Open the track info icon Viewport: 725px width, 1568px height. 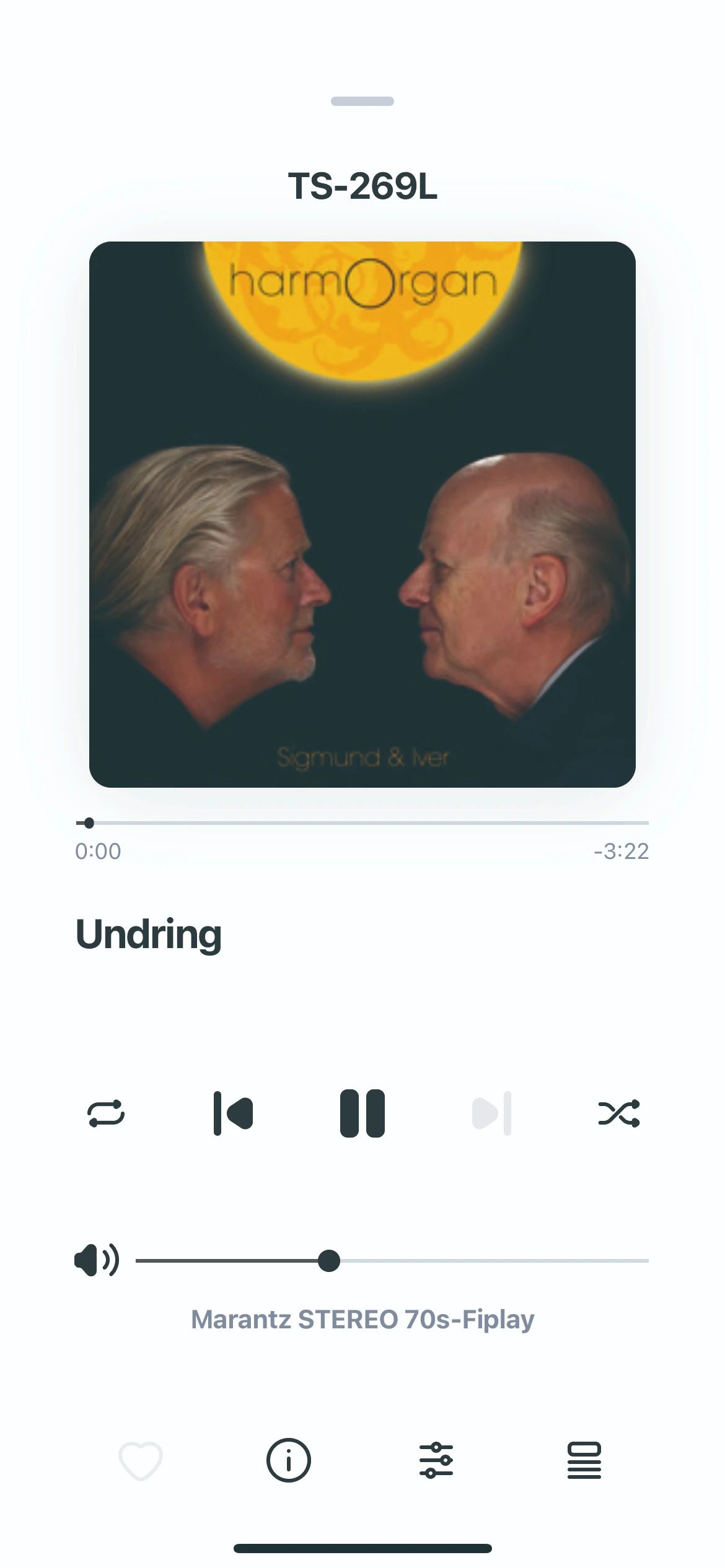(x=288, y=1460)
